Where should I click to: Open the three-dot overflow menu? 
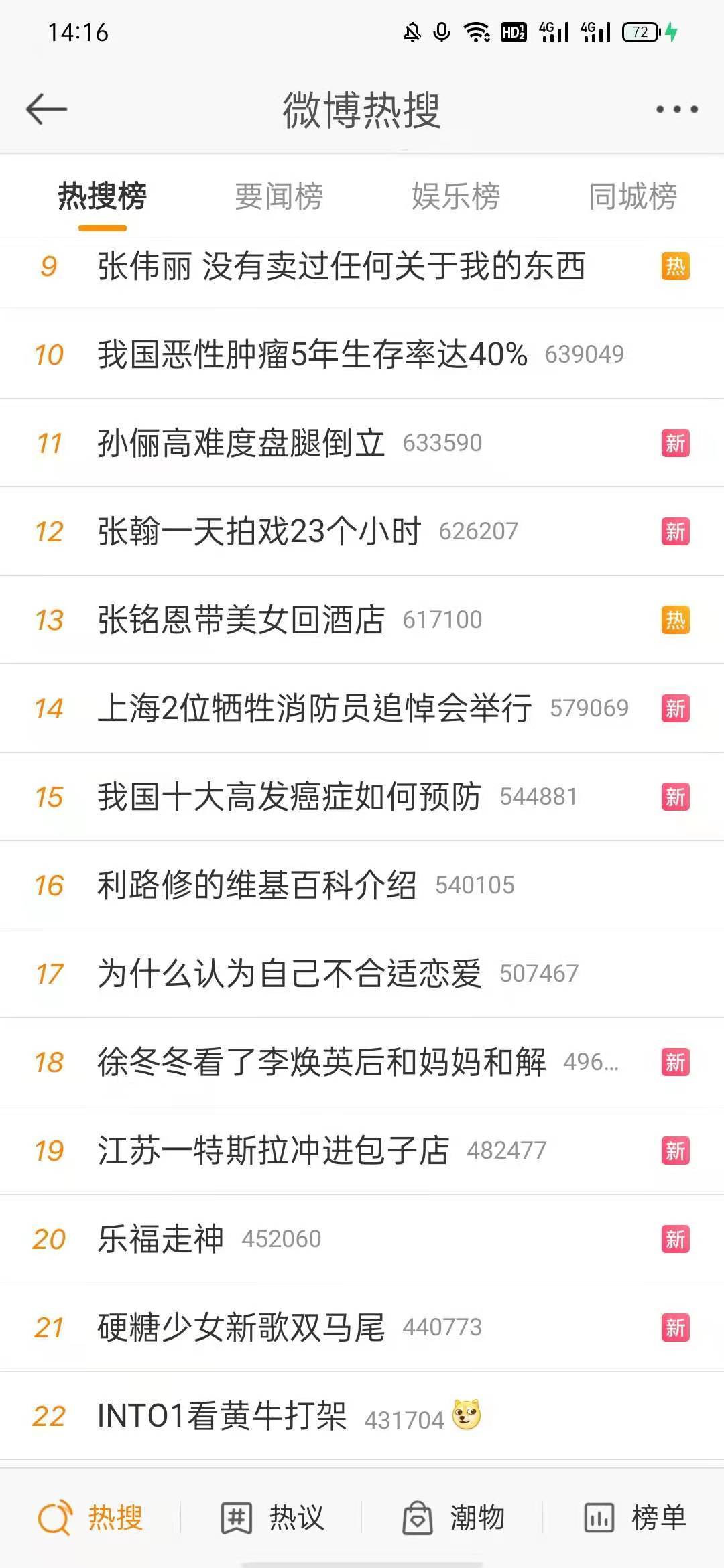[x=676, y=109]
